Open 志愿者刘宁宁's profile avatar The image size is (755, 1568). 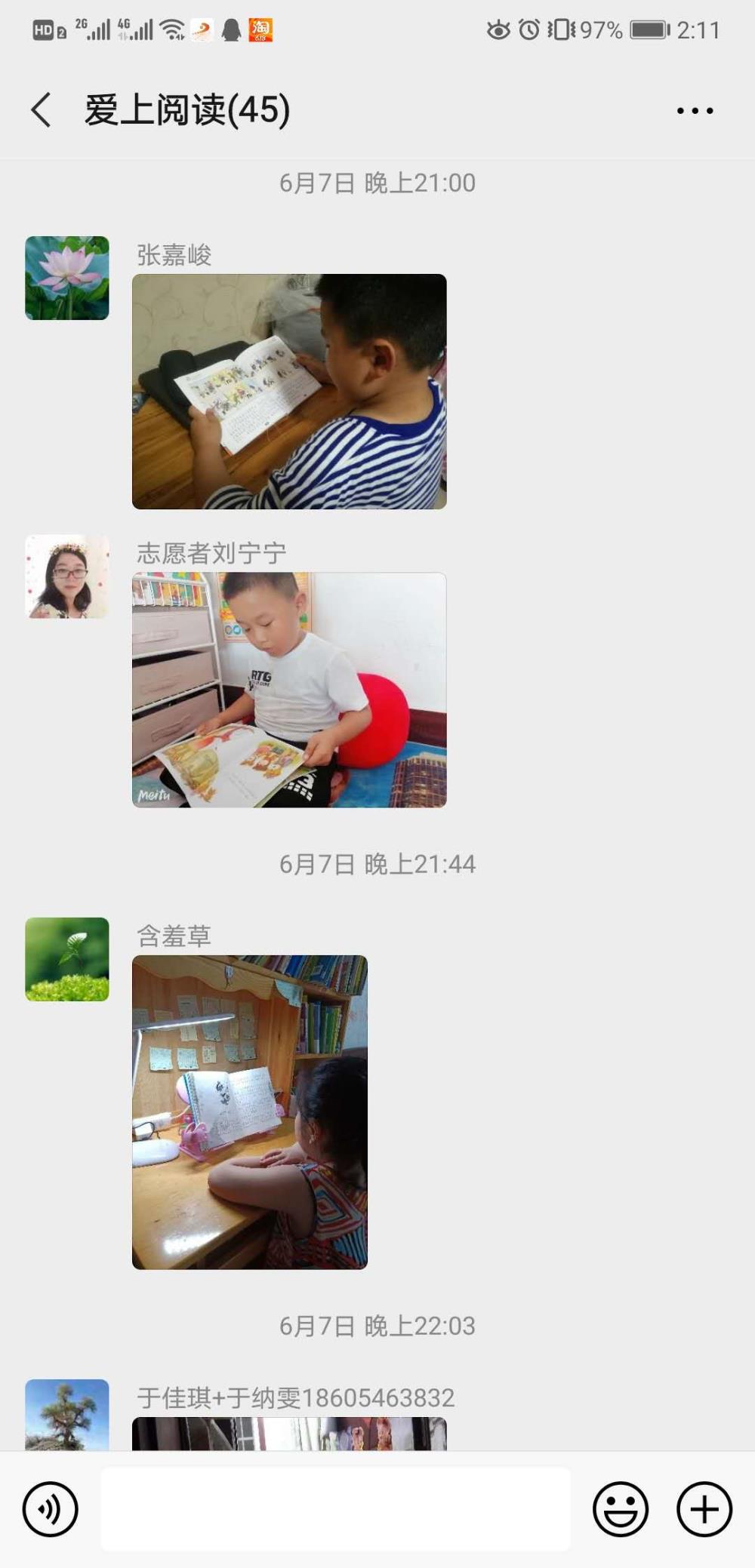(x=67, y=576)
